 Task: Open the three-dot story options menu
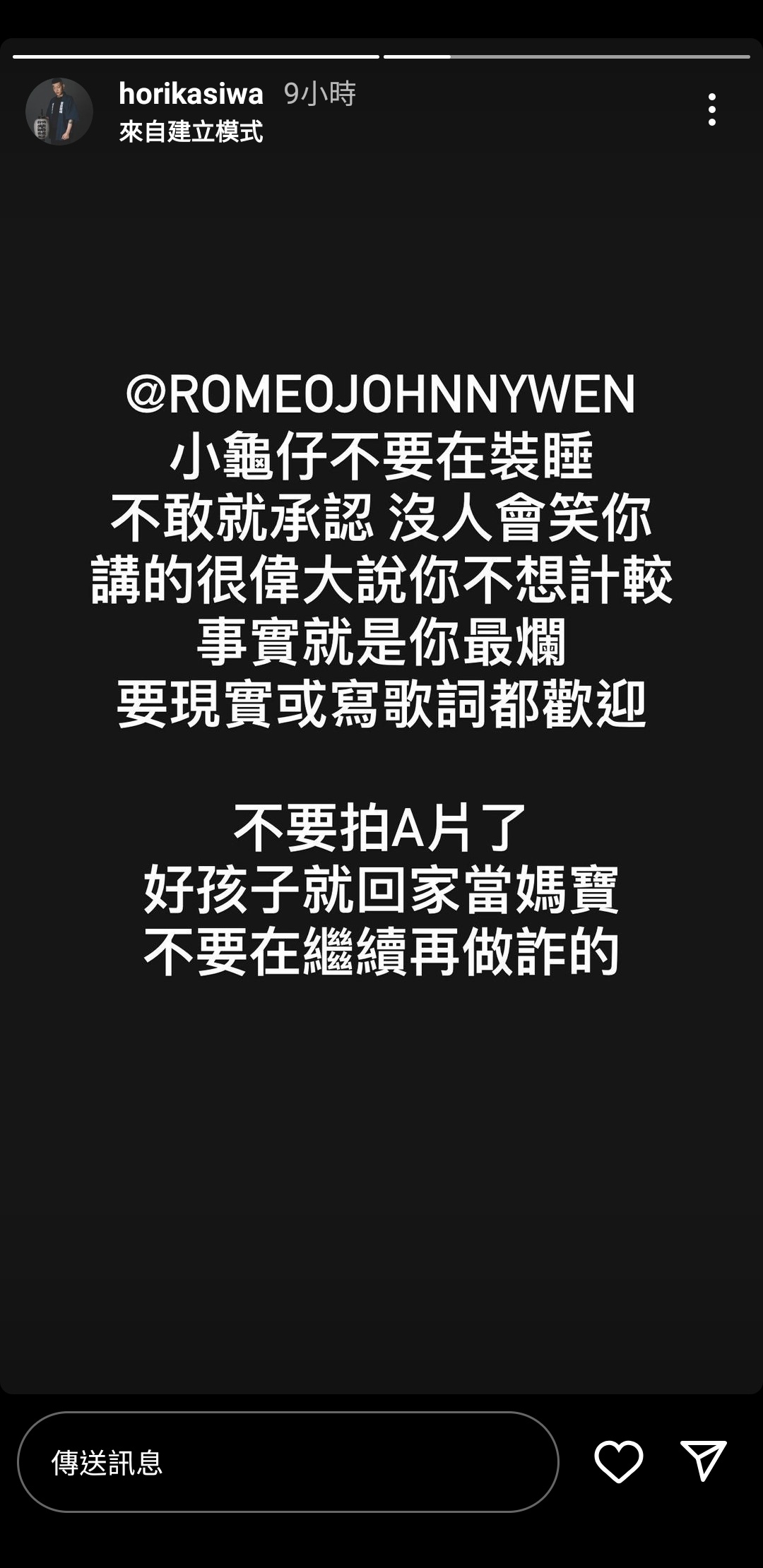[711, 109]
